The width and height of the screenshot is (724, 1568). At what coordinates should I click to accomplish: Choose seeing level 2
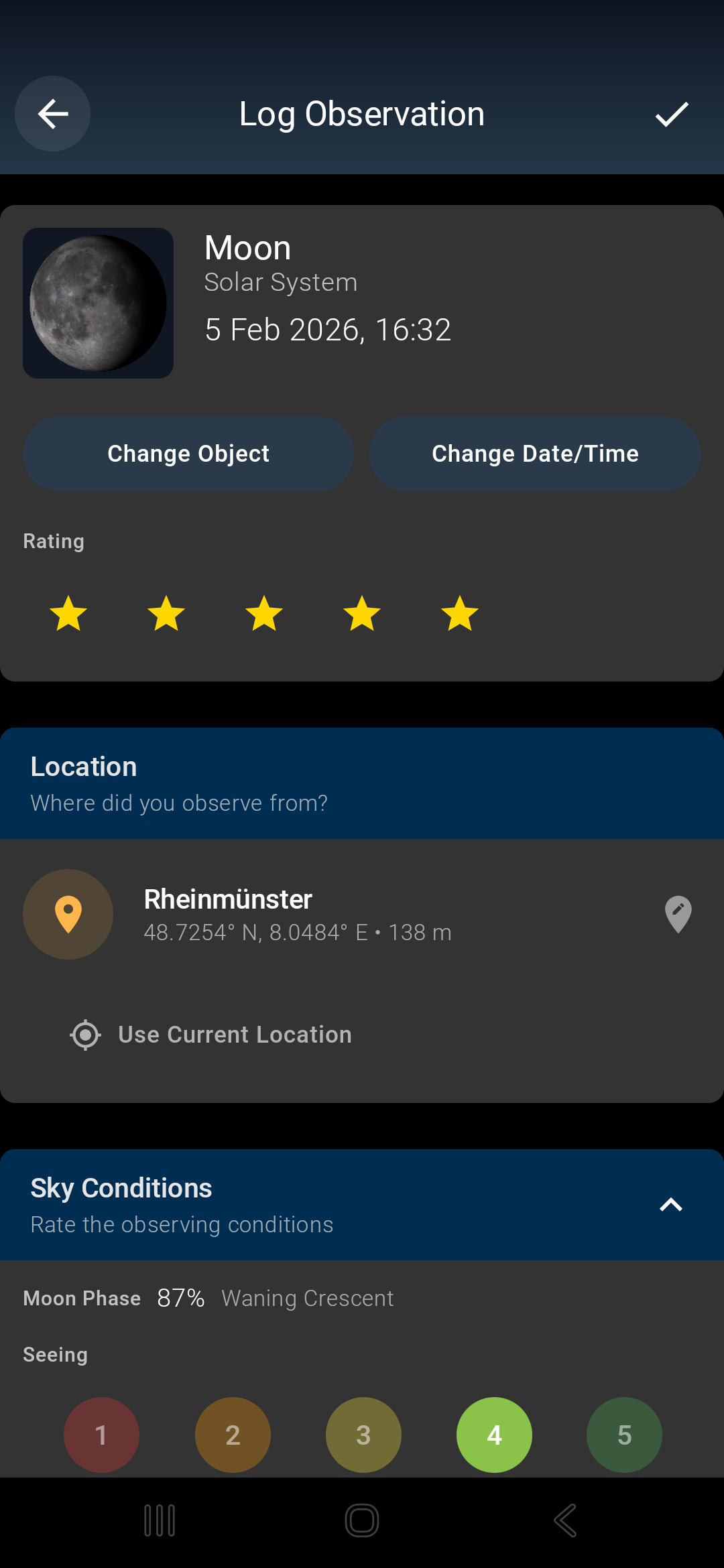[233, 1435]
